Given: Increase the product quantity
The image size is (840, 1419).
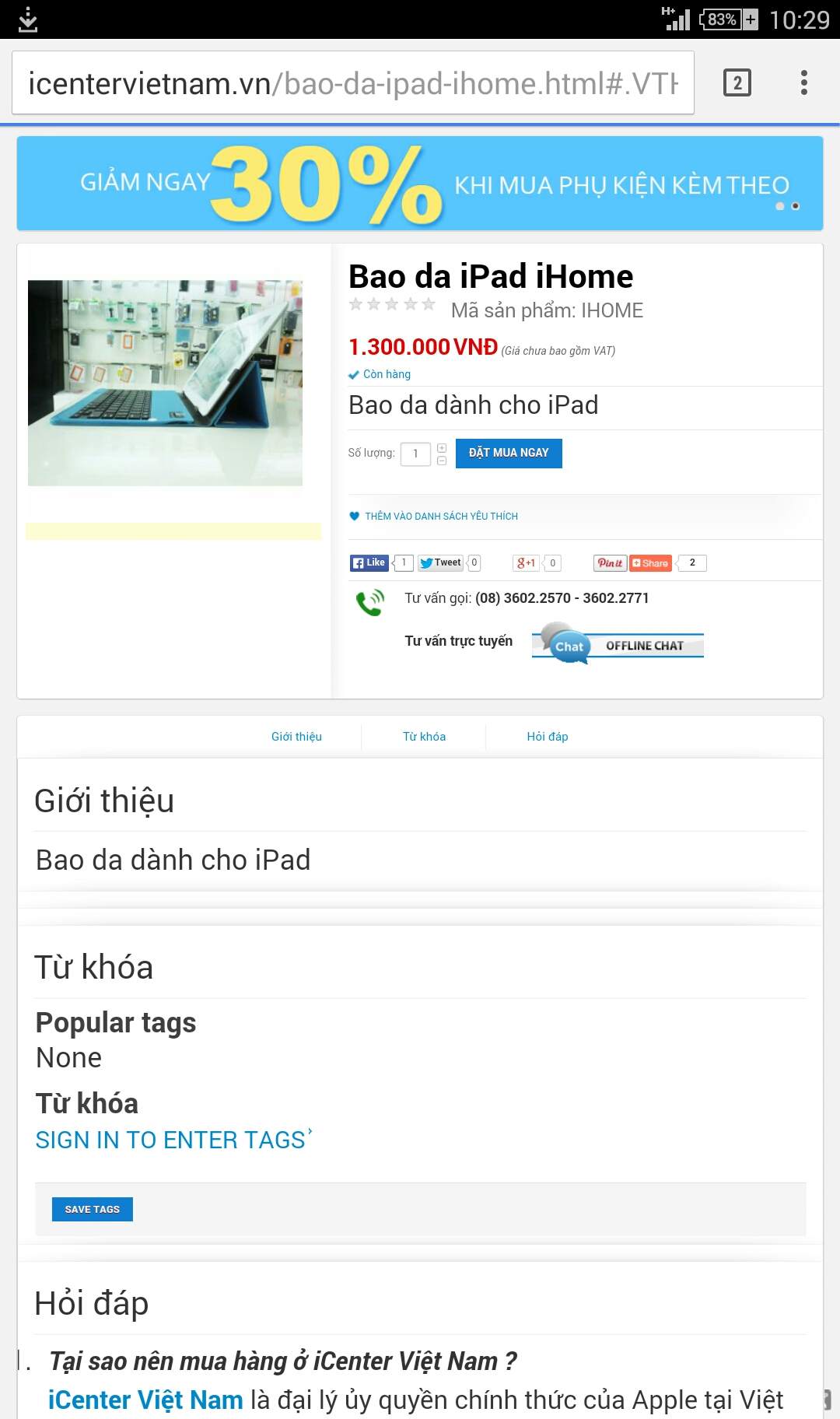Looking at the screenshot, I should [x=442, y=447].
